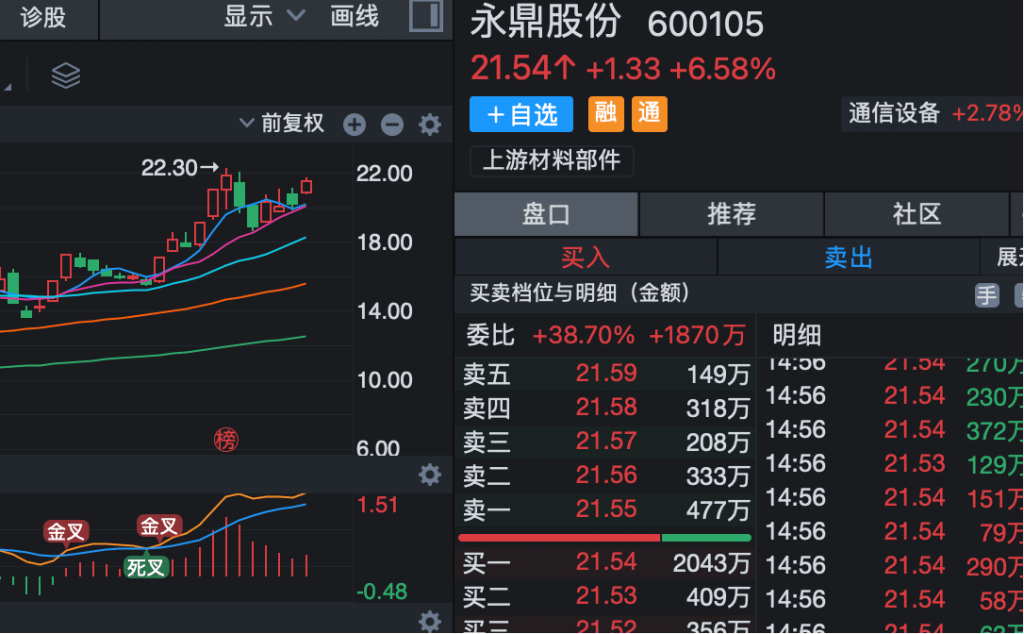Zoom out the chart with minus icon

(392, 125)
